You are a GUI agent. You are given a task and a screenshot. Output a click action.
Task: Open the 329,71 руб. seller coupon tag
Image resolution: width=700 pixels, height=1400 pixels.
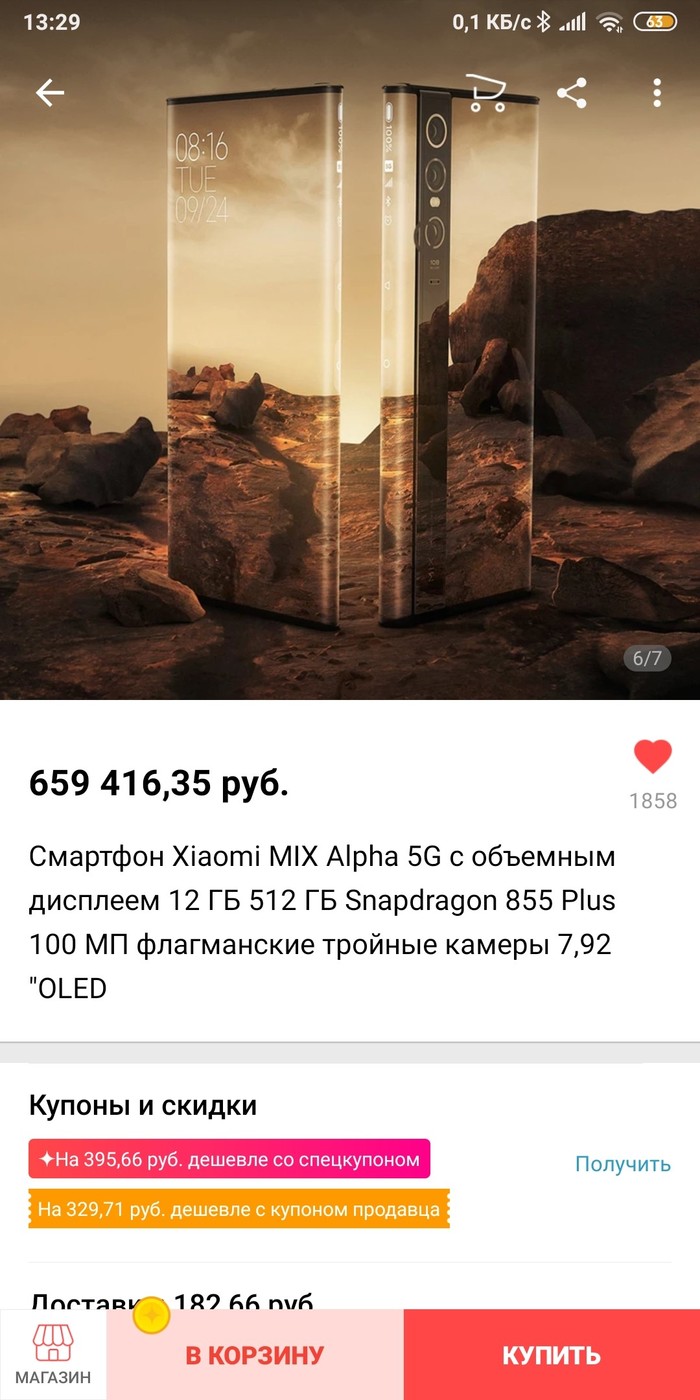tap(238, 1209)
